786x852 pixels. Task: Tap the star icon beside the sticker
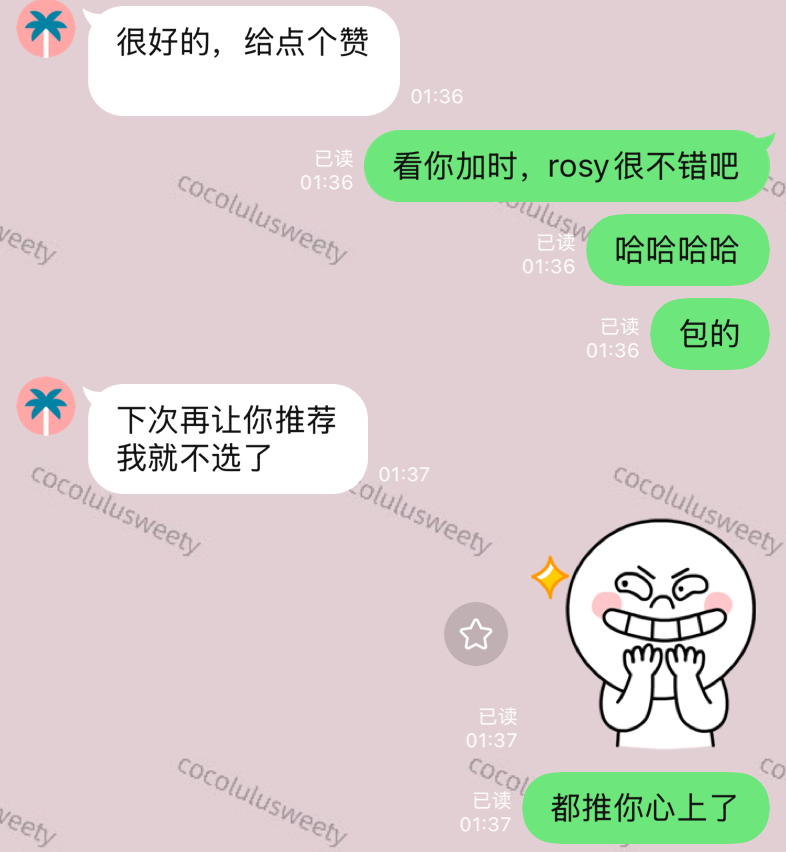click(x=476, y=634)
